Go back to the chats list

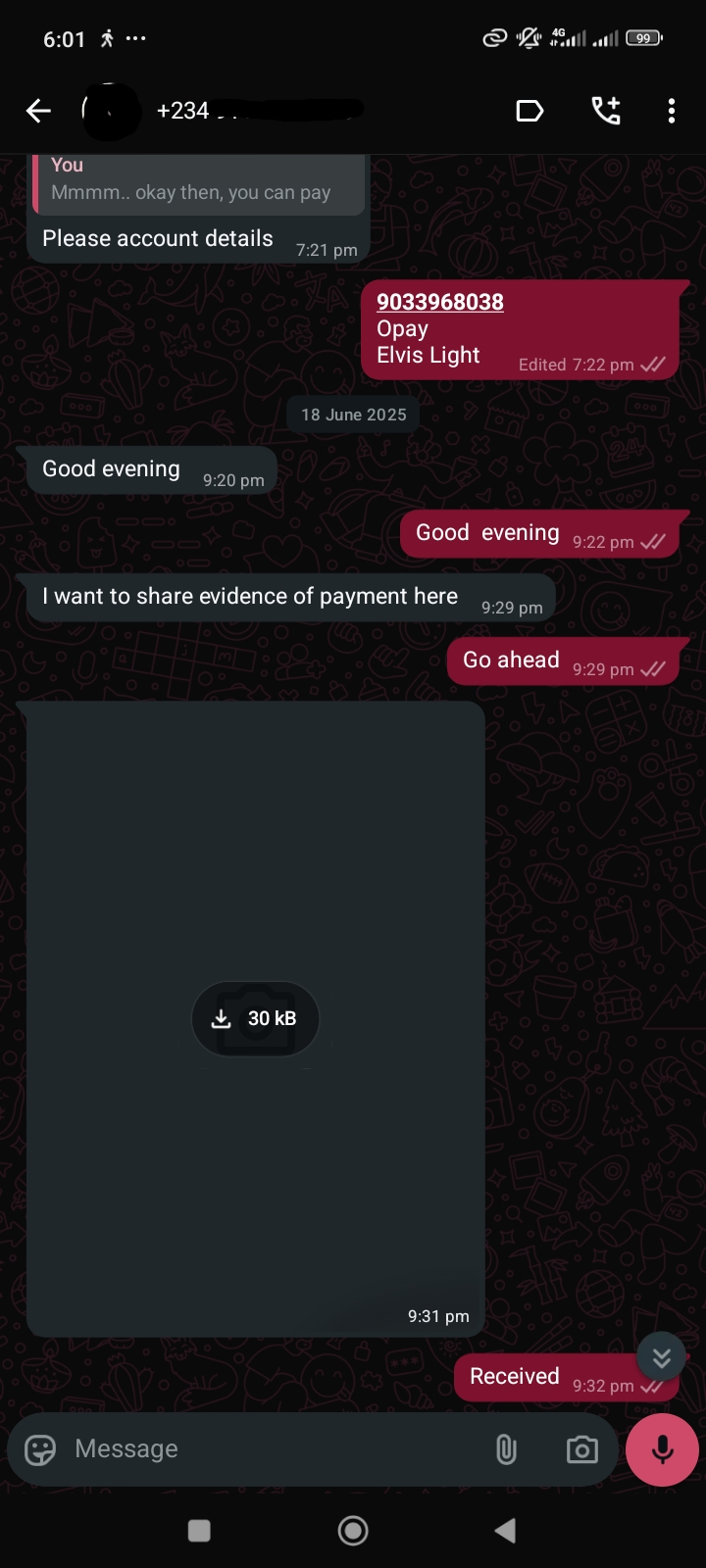[x=38, y=111]
